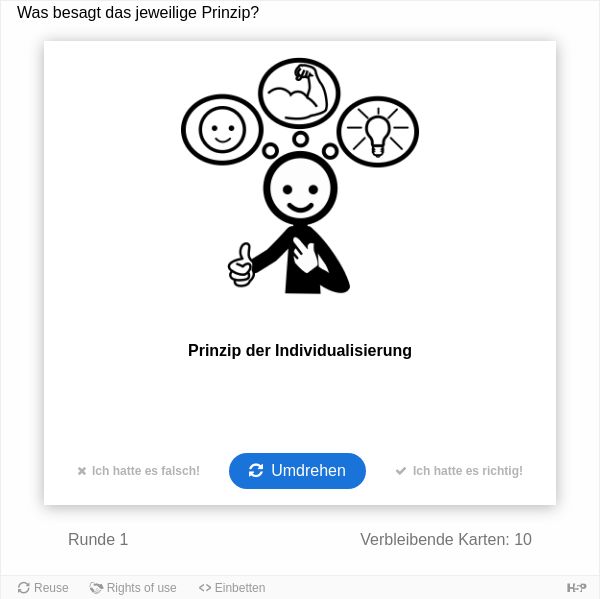Mark answer as 'Ich hatte es richtig!'
The width and height of the screenshot is (600, 599).
tap(459, 471)
